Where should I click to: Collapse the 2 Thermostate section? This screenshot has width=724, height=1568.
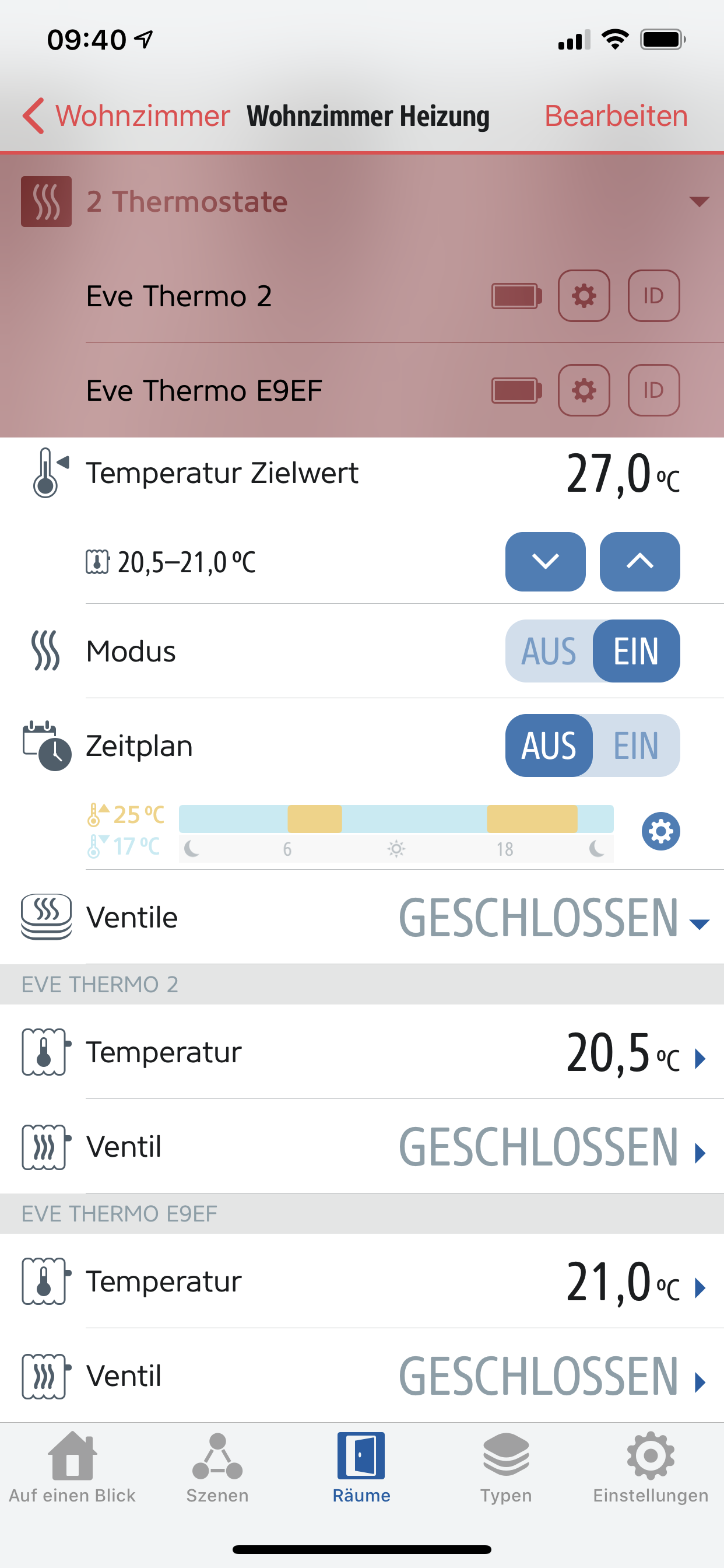698,201
